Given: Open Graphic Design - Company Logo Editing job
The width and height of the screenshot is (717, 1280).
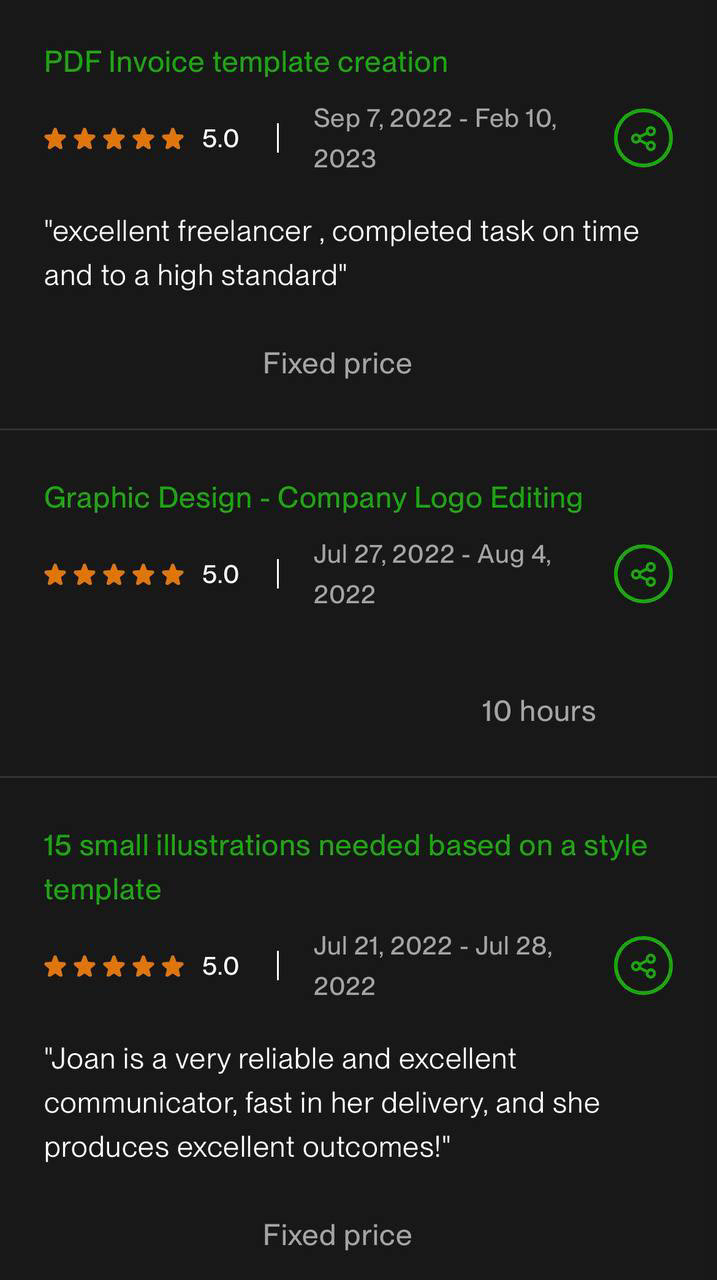Looking at the screenshot, I should point(313,498).
